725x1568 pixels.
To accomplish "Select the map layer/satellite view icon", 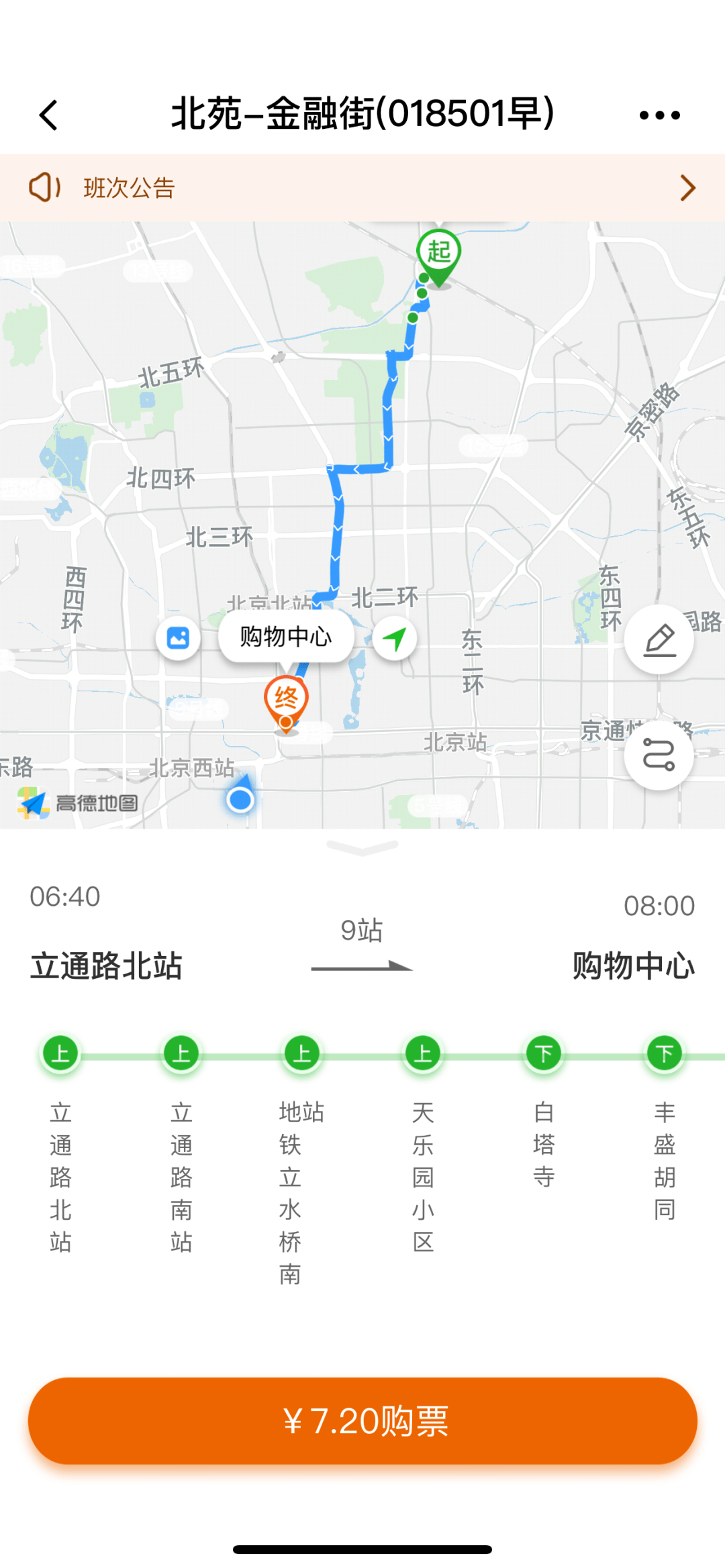I will (x=178, y=638).
